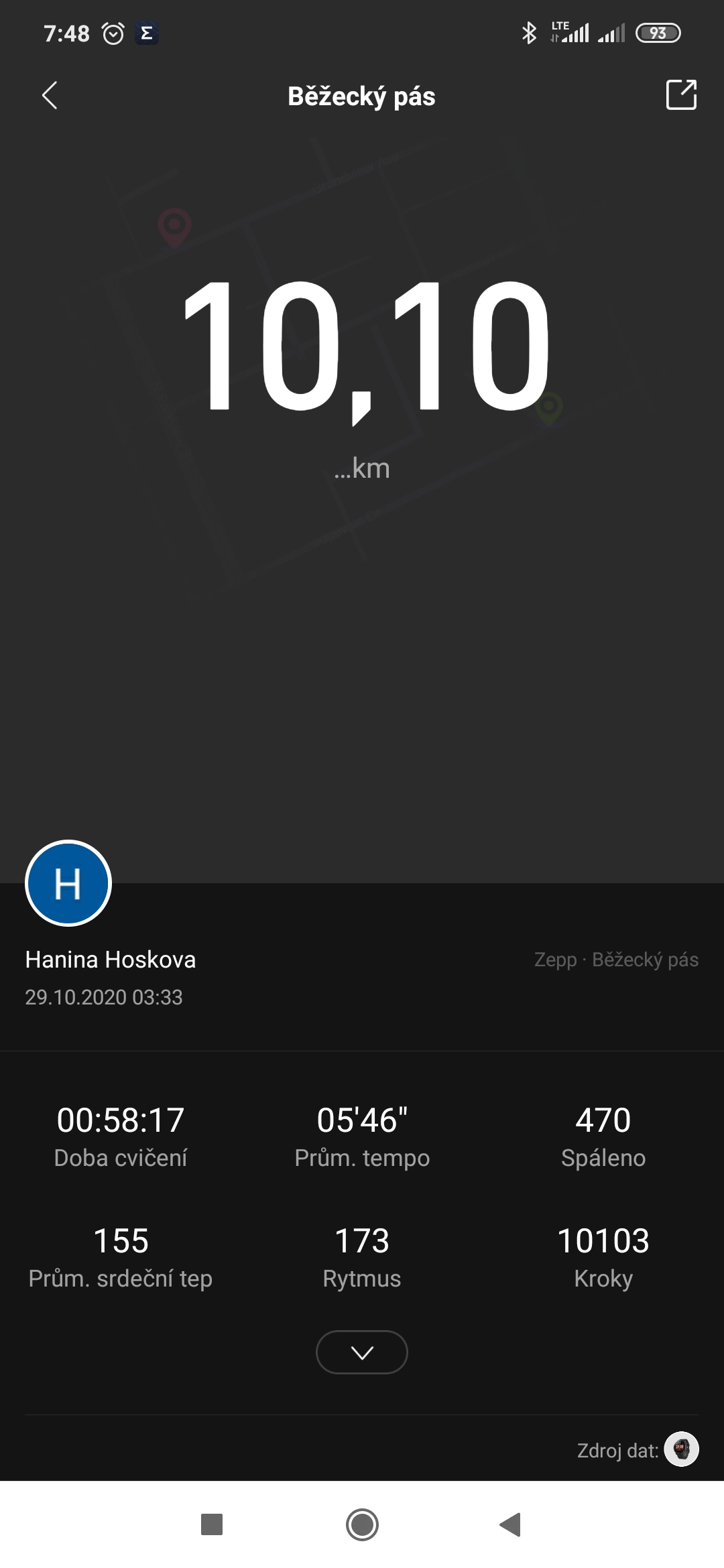
Task: Open Hanina Hoskova's profile avatar
Action: [68, 883]
